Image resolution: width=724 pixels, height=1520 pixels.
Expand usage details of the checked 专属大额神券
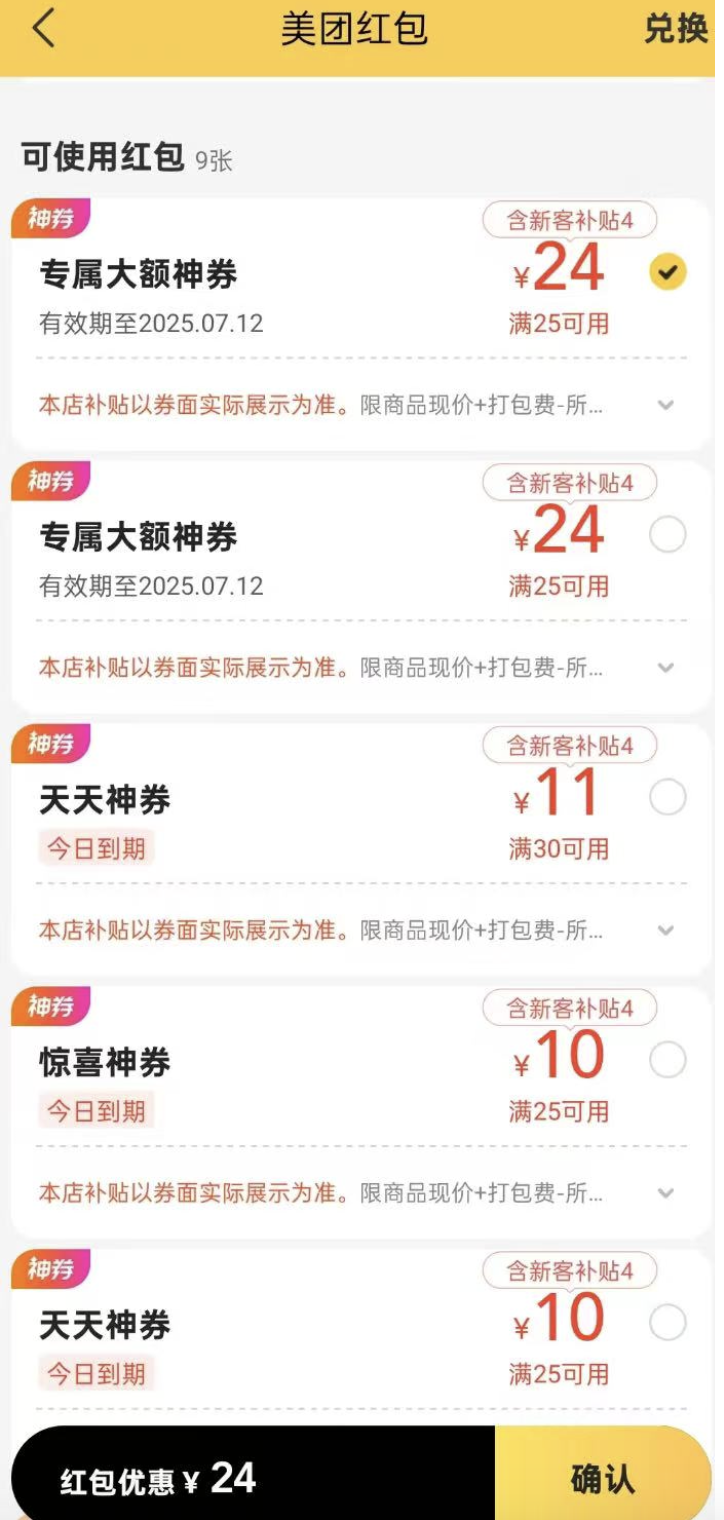666,405
